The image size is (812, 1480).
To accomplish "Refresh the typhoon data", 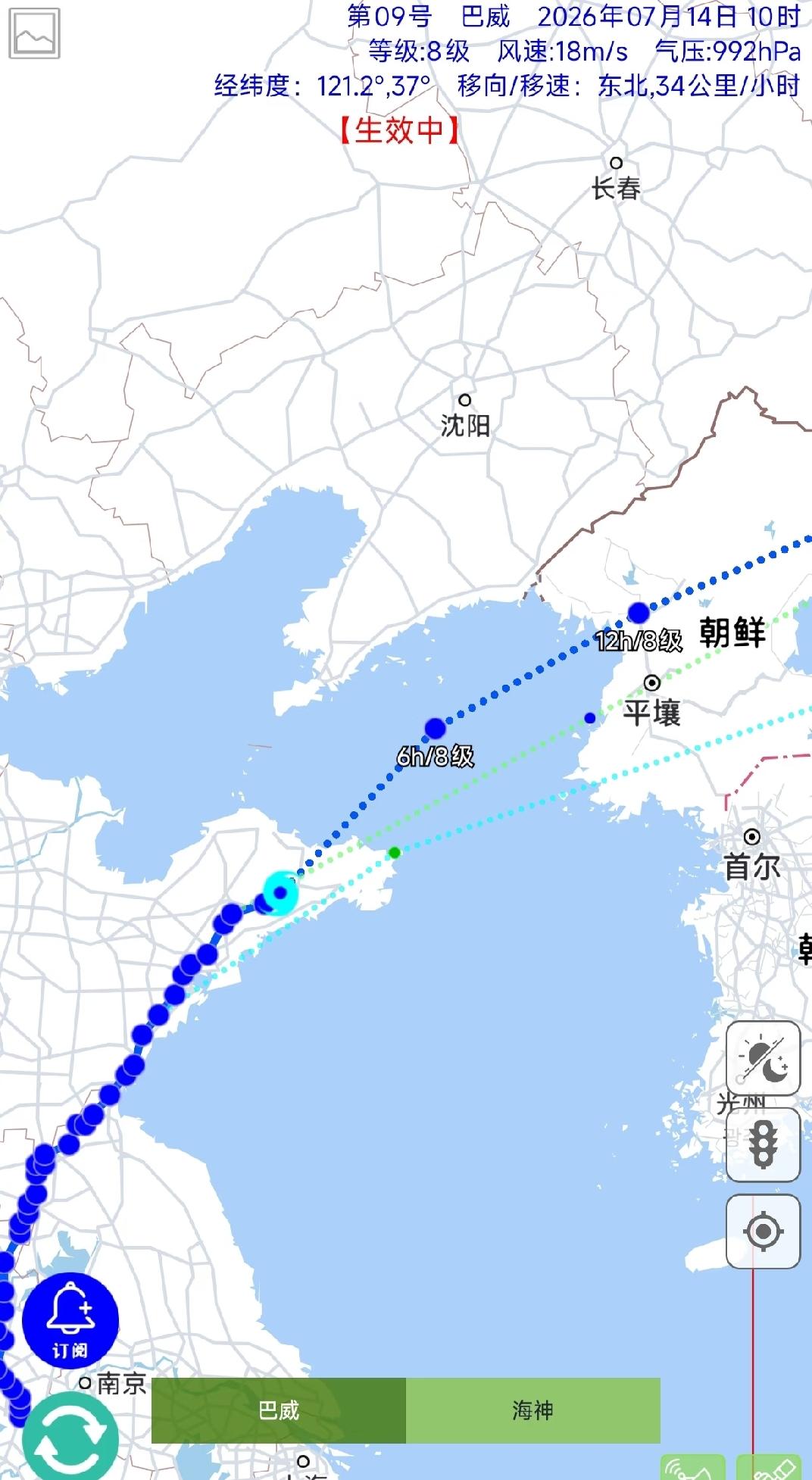I will 70,1436.
